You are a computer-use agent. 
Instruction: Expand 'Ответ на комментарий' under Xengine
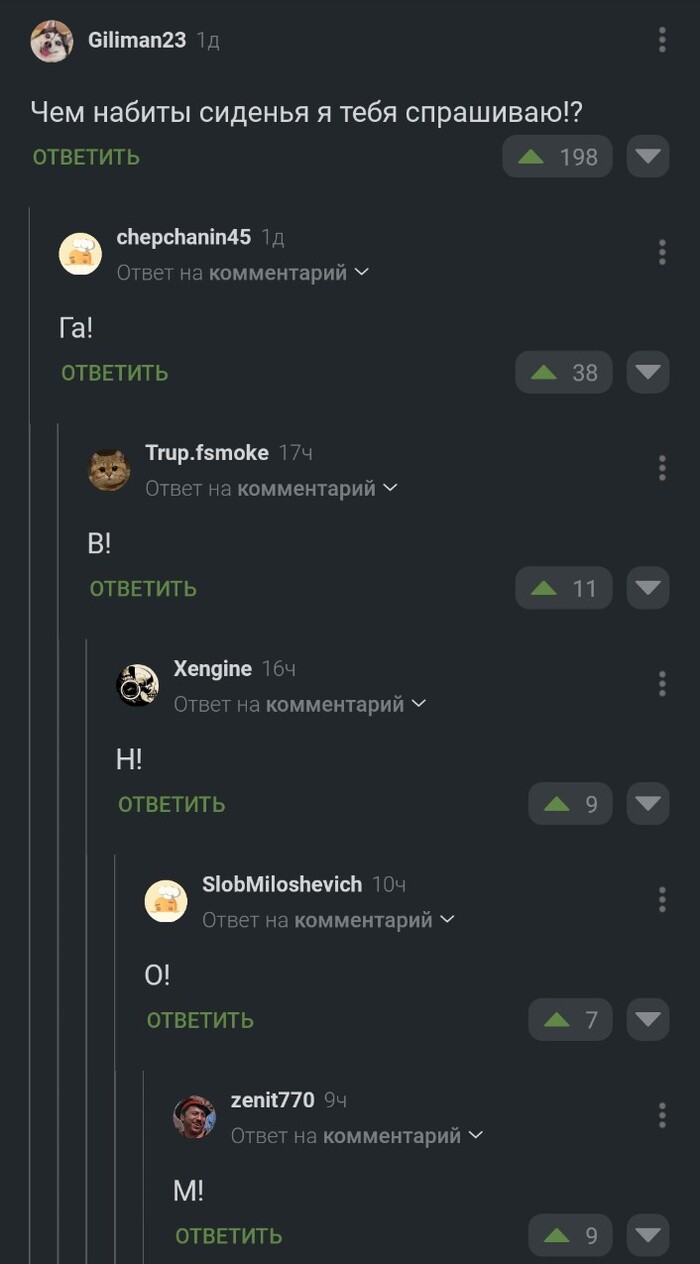300,704
